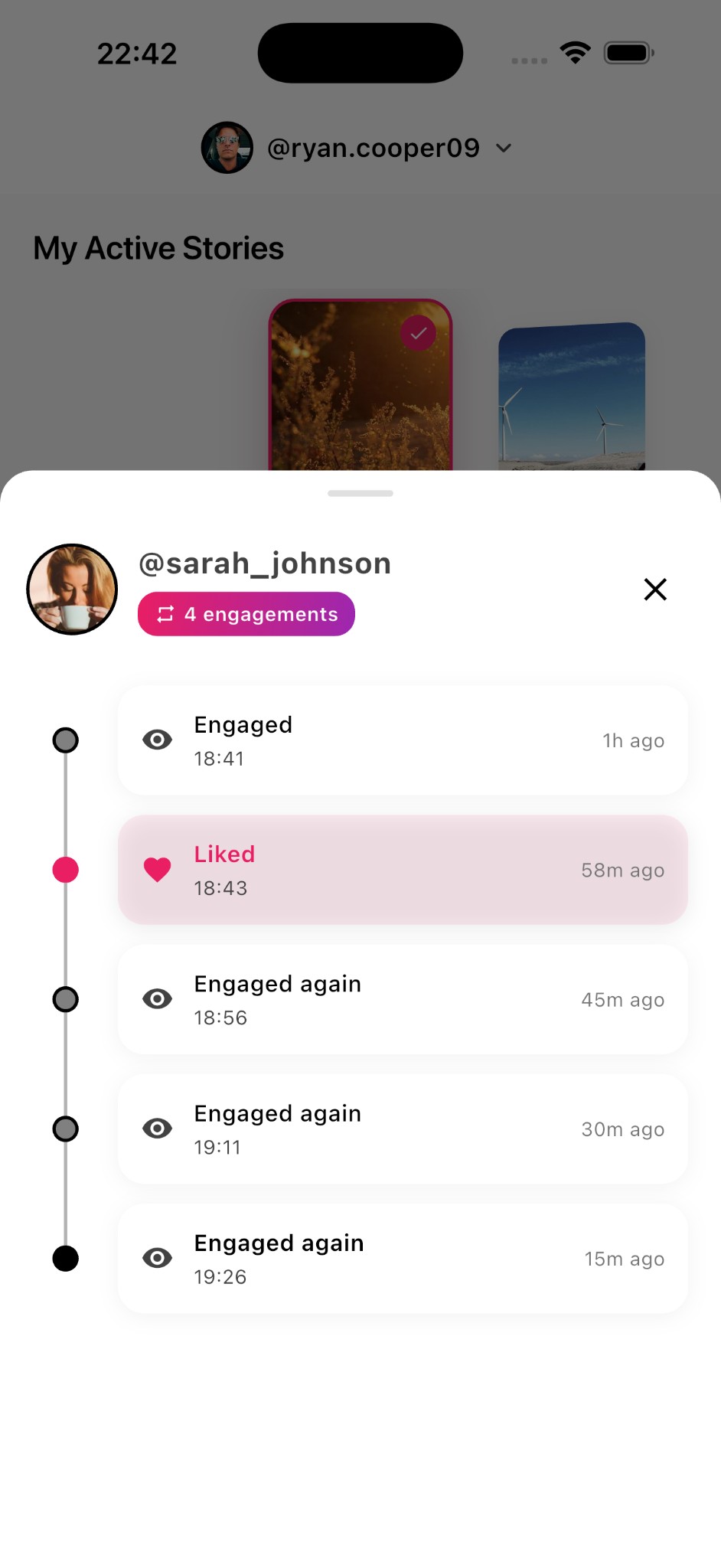
Task: Click the eye icon on the Engaged entry
Action: (x=156, y=740)
